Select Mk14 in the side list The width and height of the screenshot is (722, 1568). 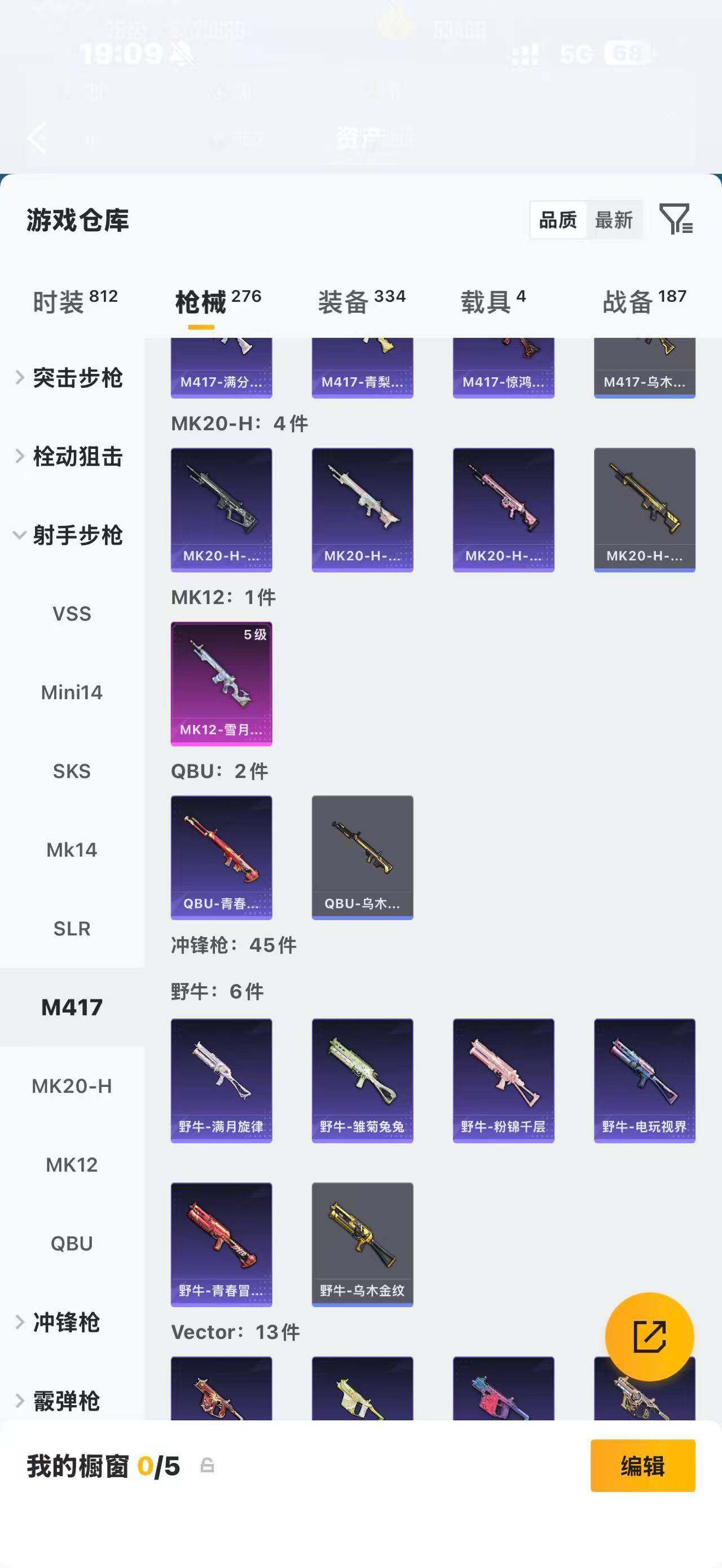tap(72, 850)
